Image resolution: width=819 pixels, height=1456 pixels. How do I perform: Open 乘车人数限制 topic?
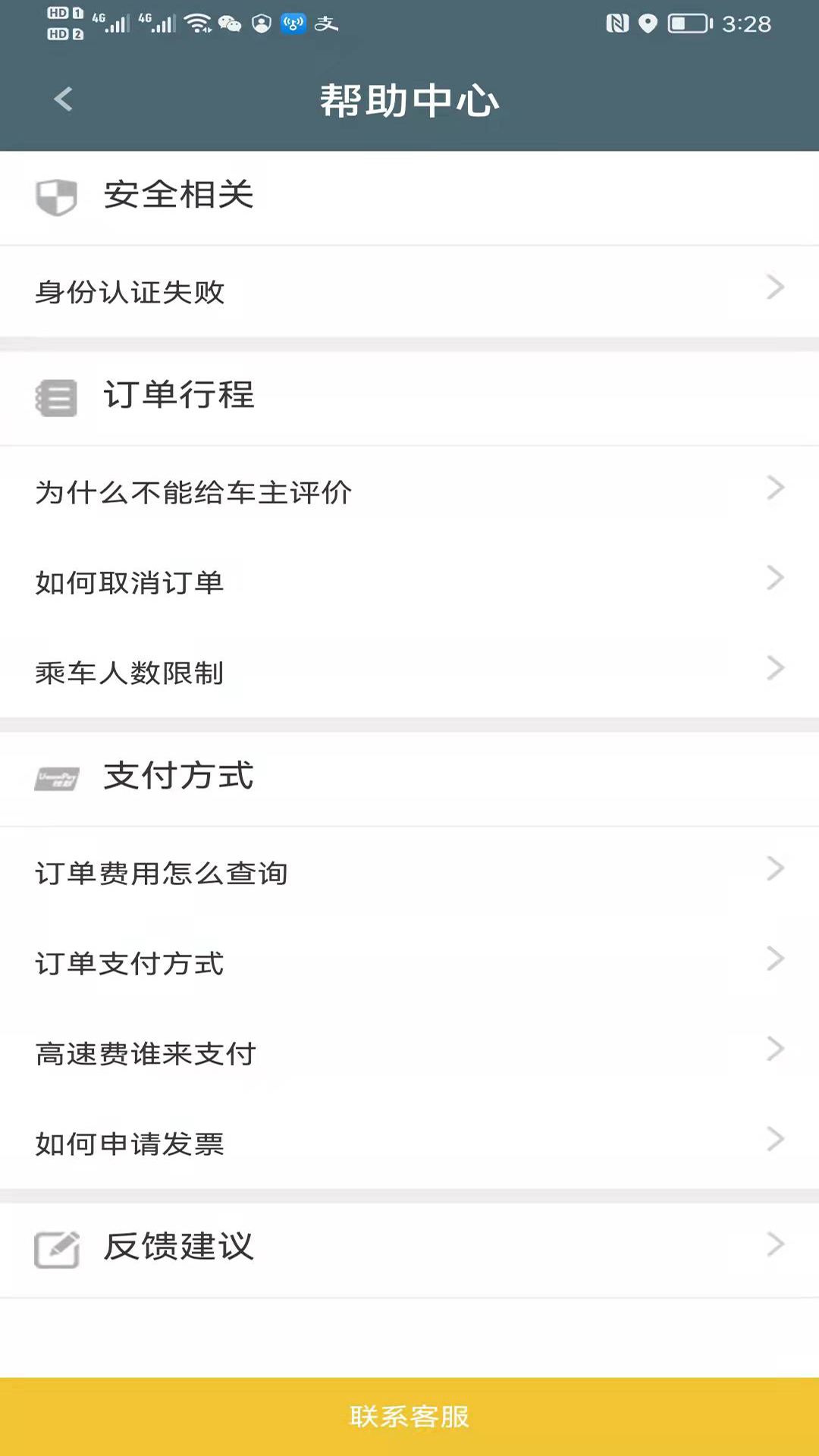[409, 673]
